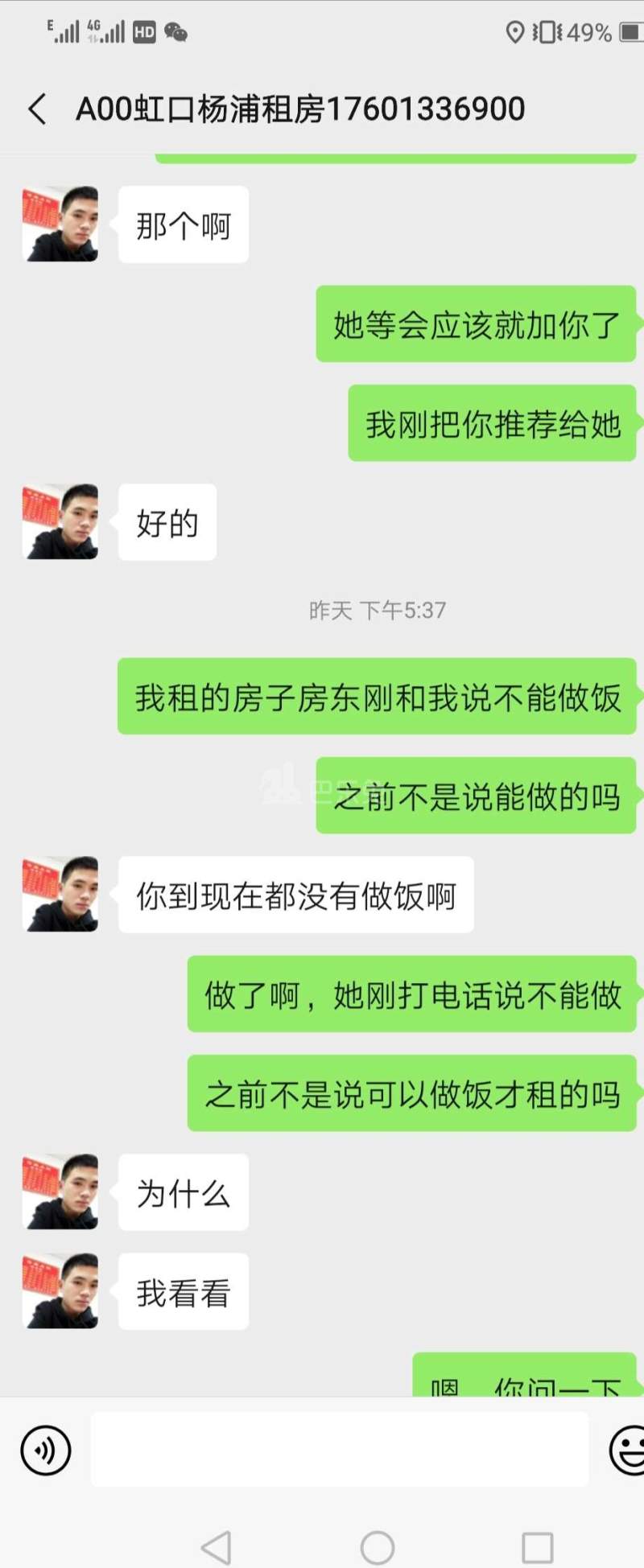
Task: Open contact avatar beside "那个啊" message
Action: pyautogui.click(x=62, y=224)
